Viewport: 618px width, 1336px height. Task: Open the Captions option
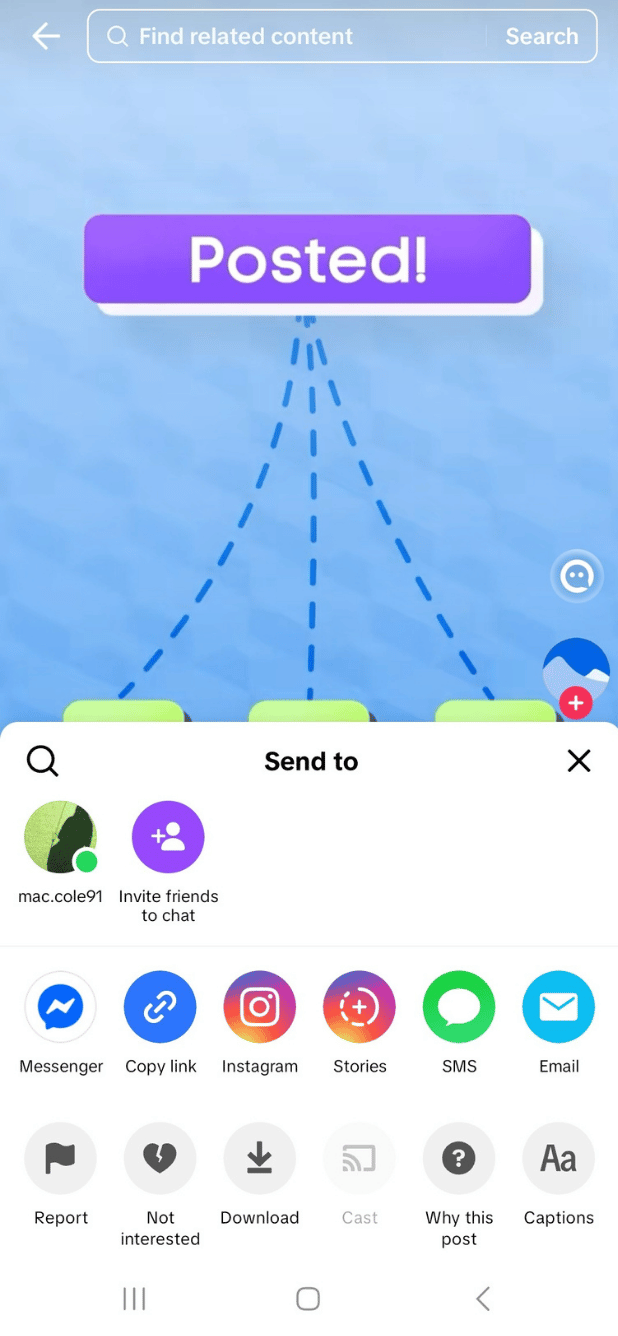click(x=559, y=1158)
